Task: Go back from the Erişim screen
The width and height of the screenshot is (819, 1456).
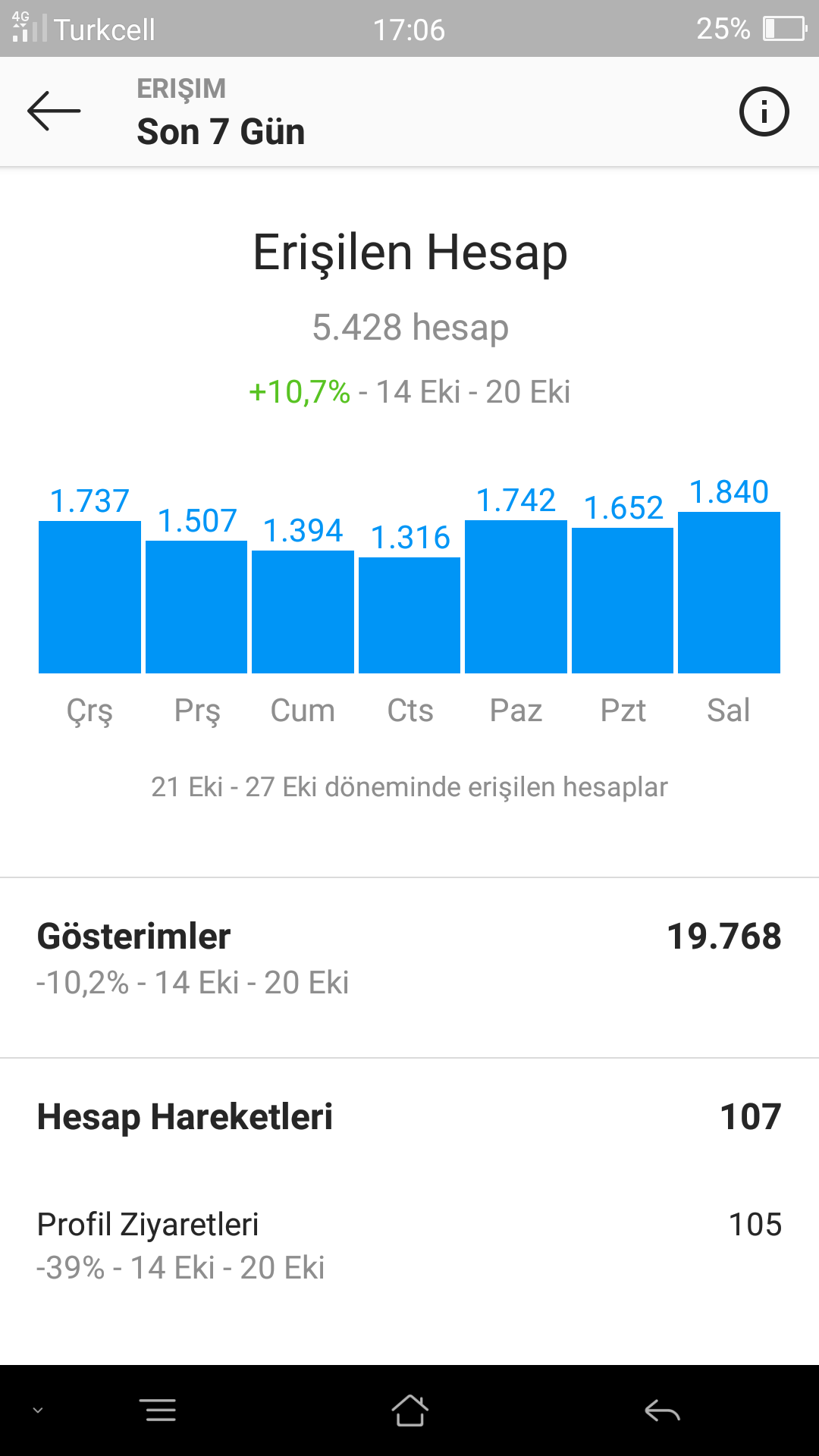Action: tap(54, 111)
